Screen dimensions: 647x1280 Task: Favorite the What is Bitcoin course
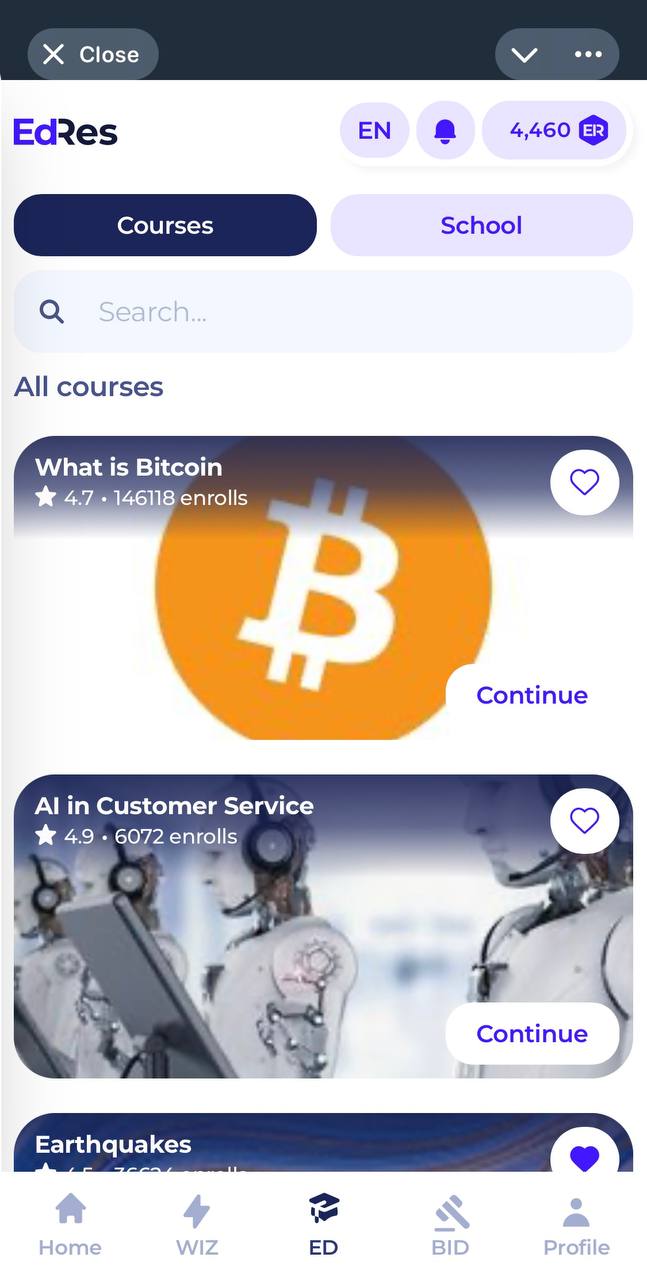tap(584, 482)
